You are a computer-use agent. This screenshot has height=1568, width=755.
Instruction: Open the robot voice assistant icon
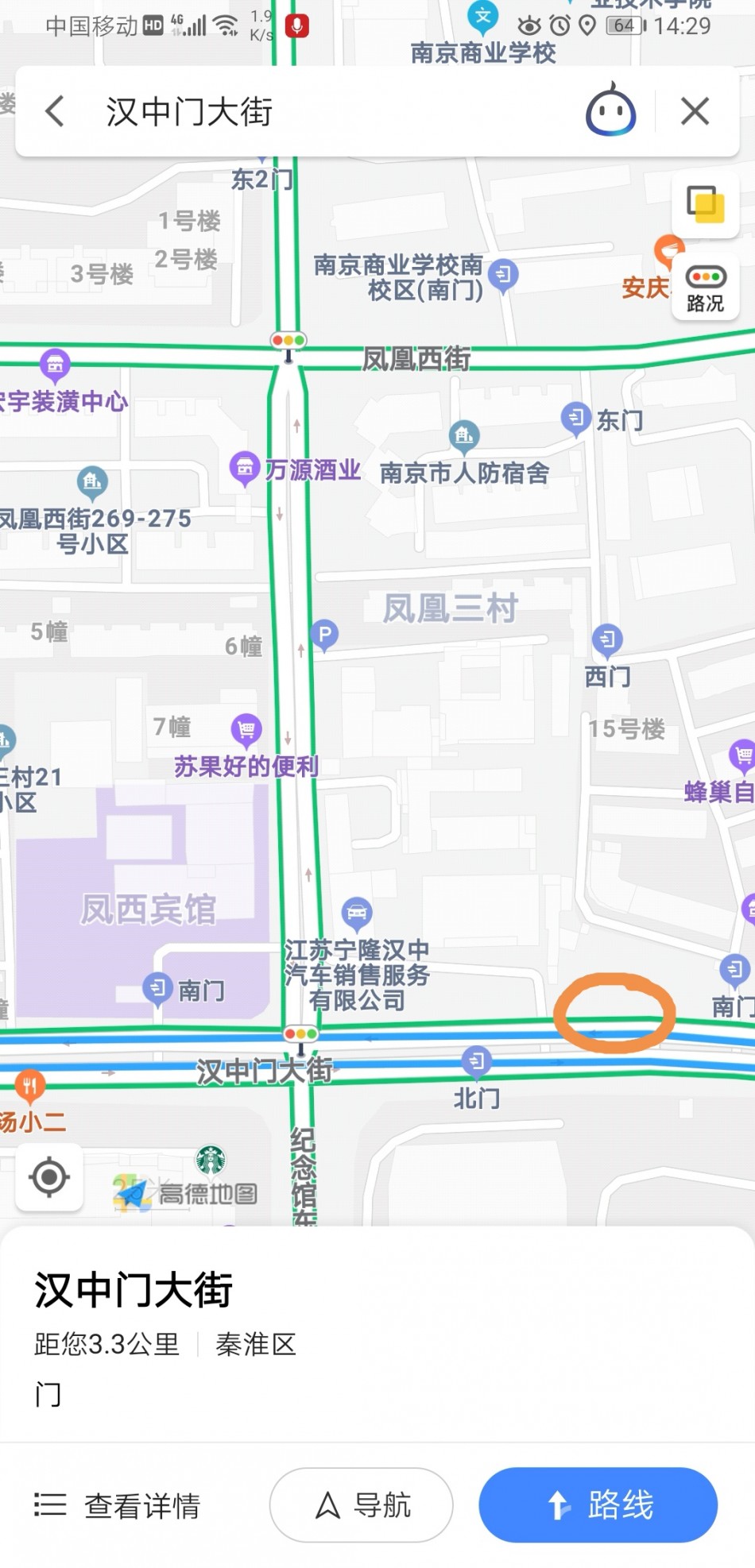click(x=610, y=110)
